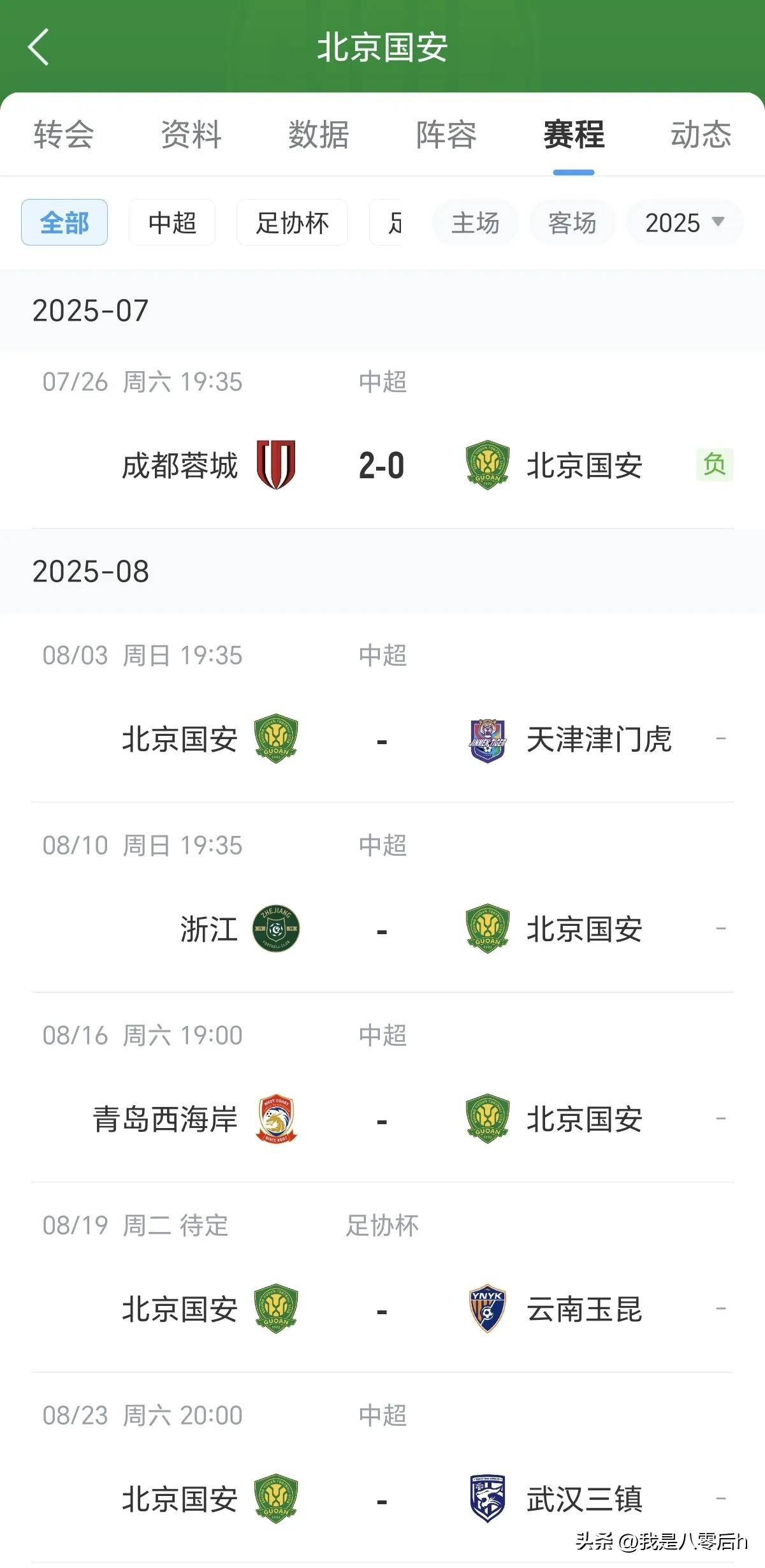Image resolution: width=765 pixels, height=1568 pixels.
Task: Tap the back arrow in the header
Action: 40,49
